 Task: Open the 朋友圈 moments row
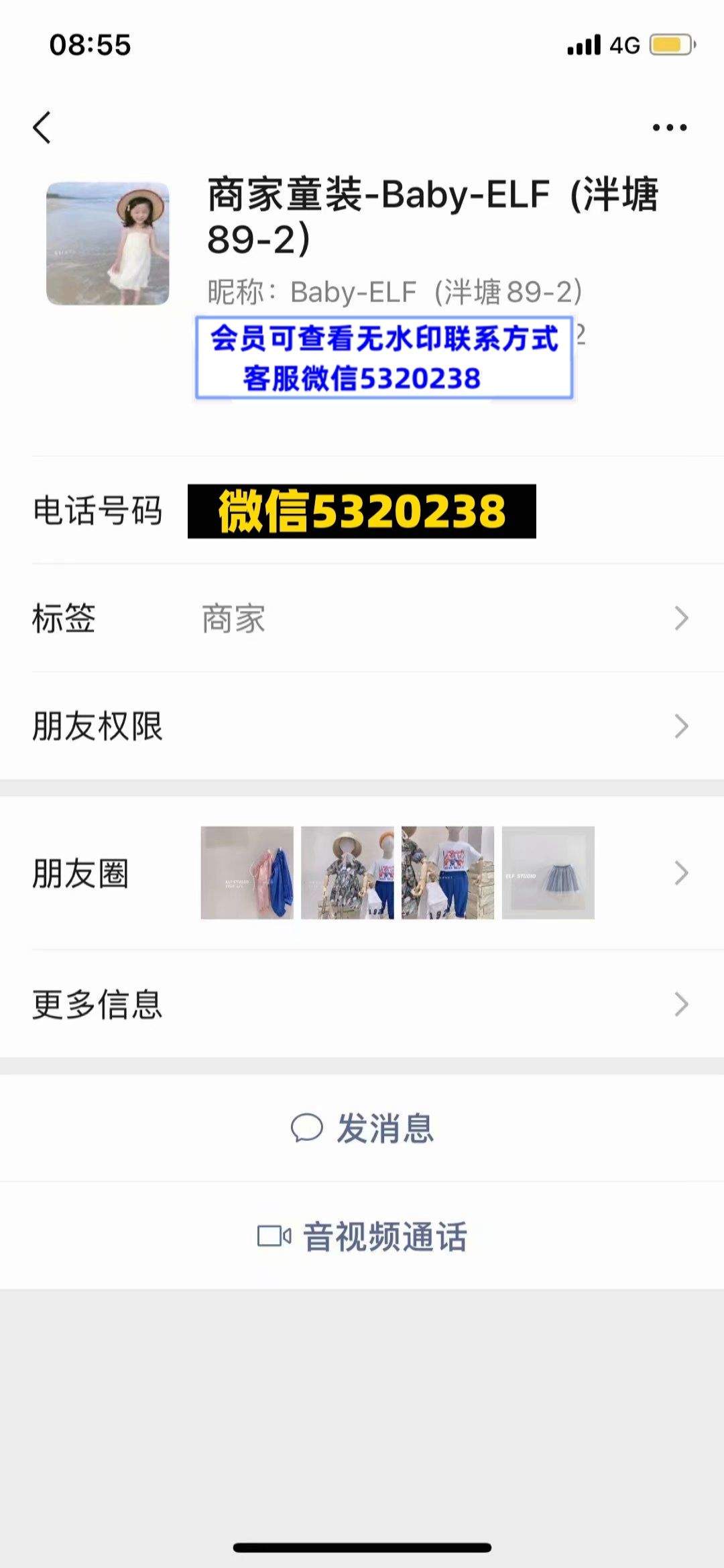(x=362, y=873)
